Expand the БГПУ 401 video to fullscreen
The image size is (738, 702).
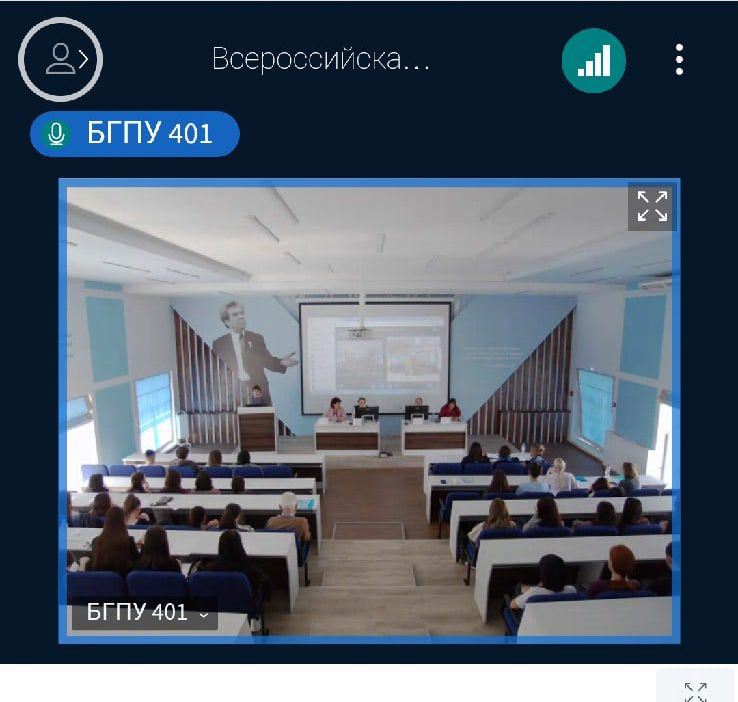652,206
